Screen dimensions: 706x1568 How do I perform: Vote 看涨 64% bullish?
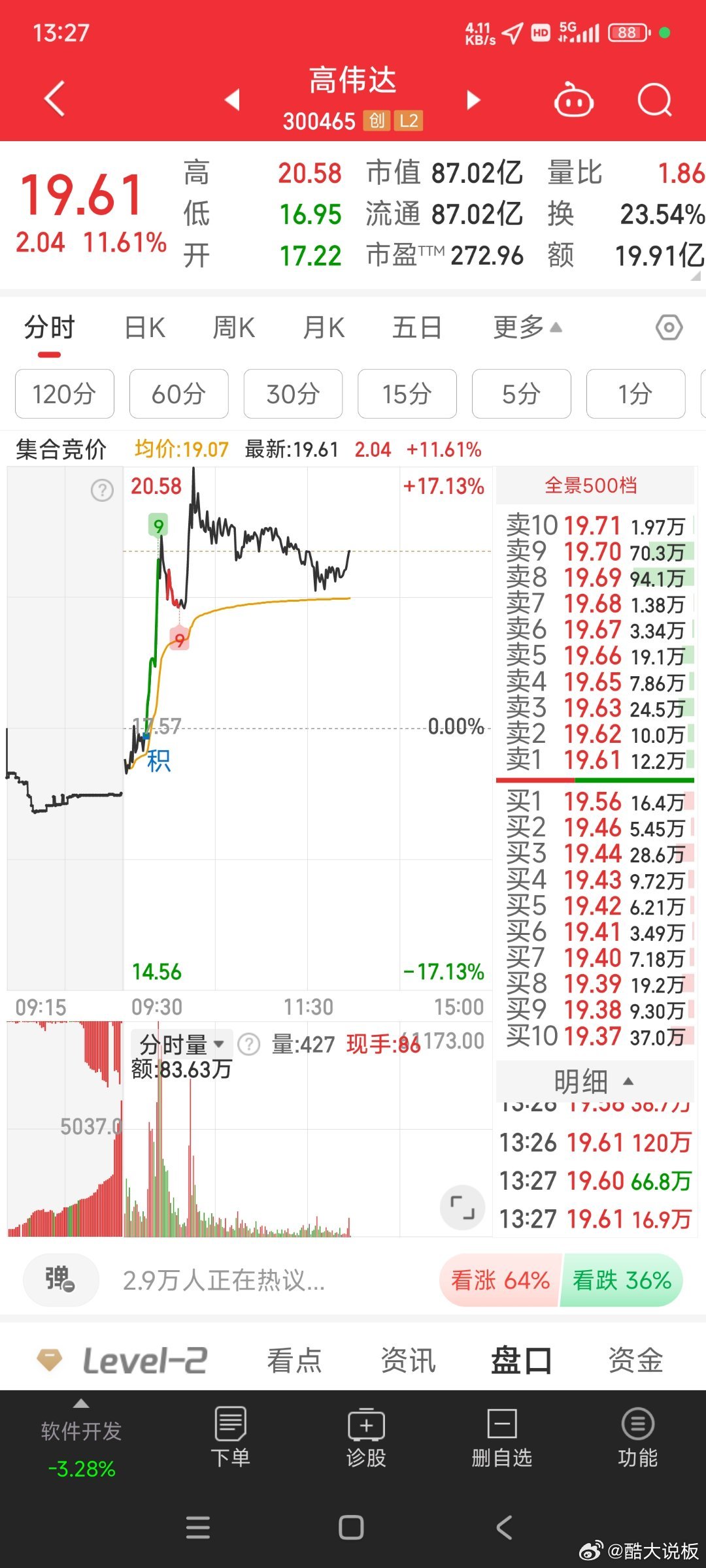click(500, 1280)
